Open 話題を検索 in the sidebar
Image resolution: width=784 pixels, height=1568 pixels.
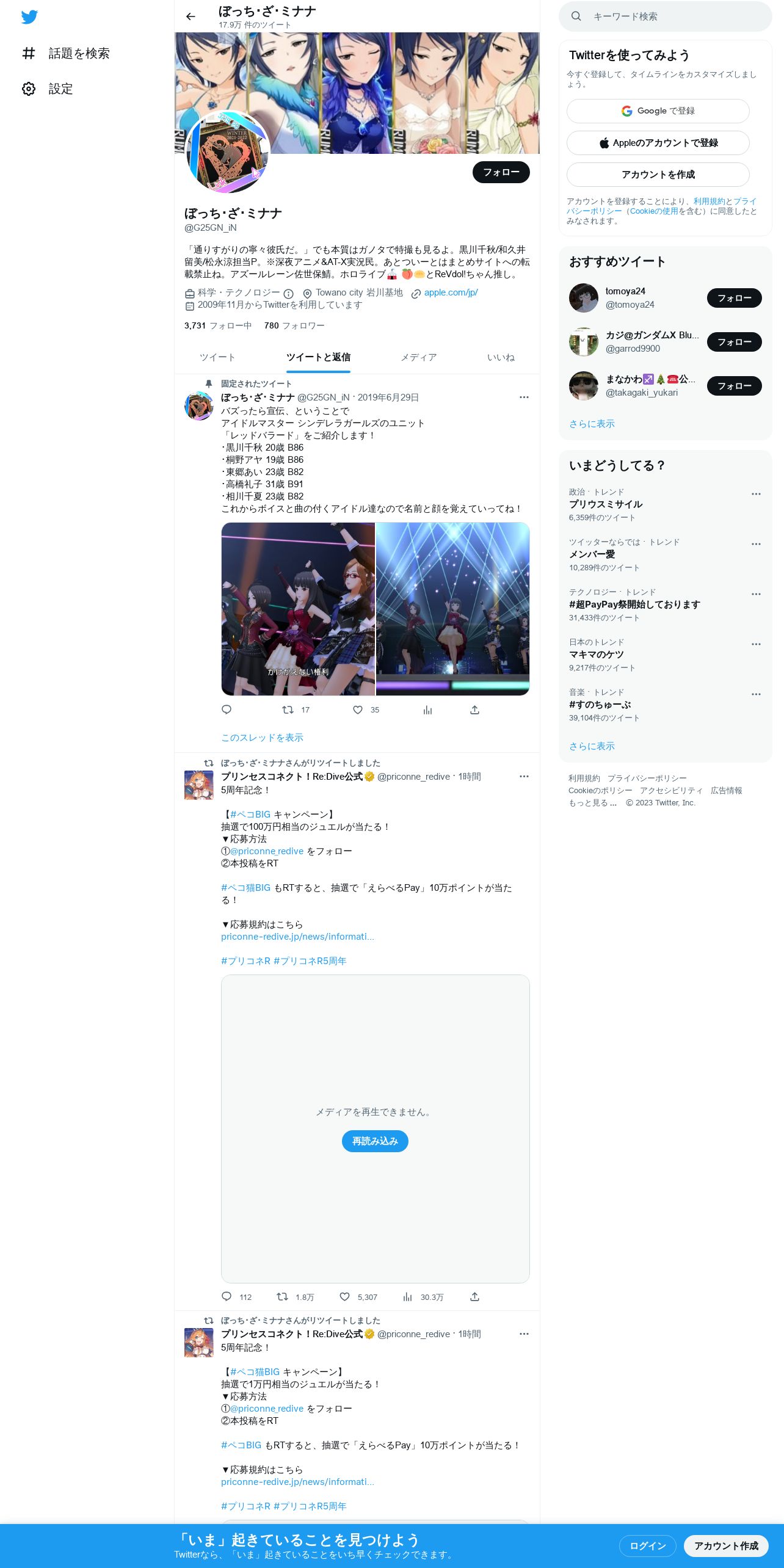[x=66, y=53]
